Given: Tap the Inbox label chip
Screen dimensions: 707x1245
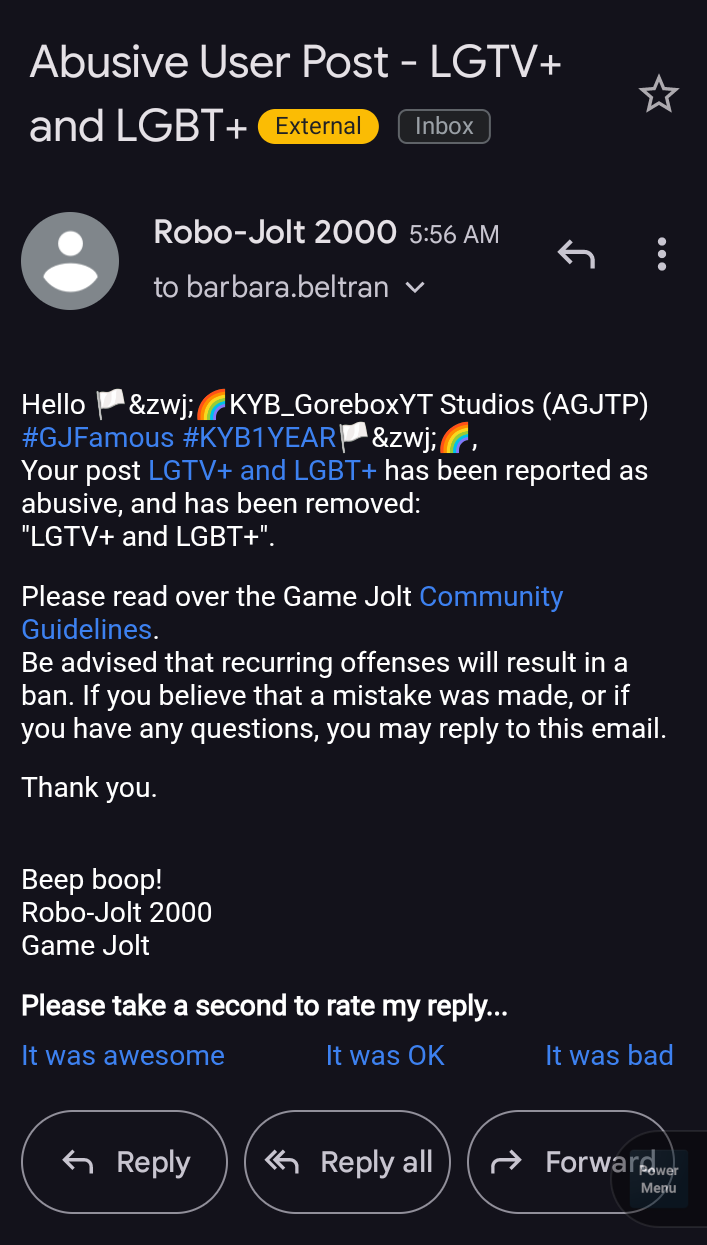Looking at the screenshot, I should click(x=444, y=126).
